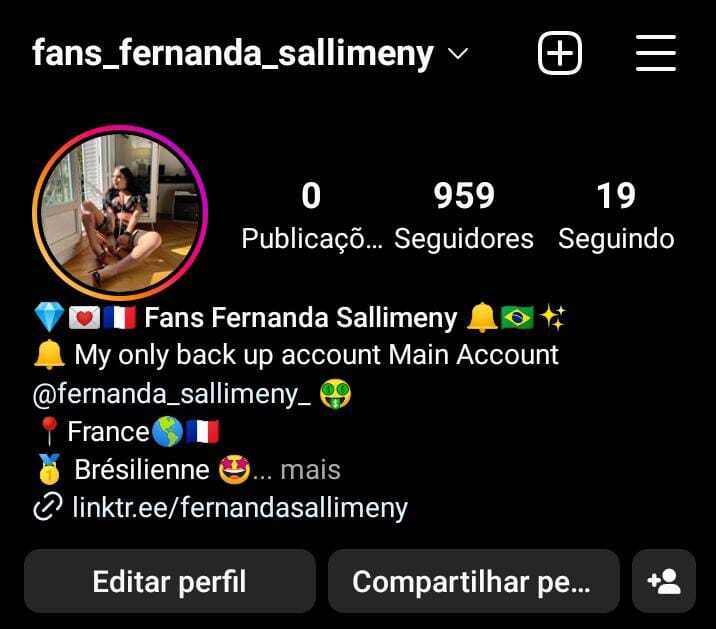
Task: Tap the Editar perfil button
Action: (x=169, y=581)
